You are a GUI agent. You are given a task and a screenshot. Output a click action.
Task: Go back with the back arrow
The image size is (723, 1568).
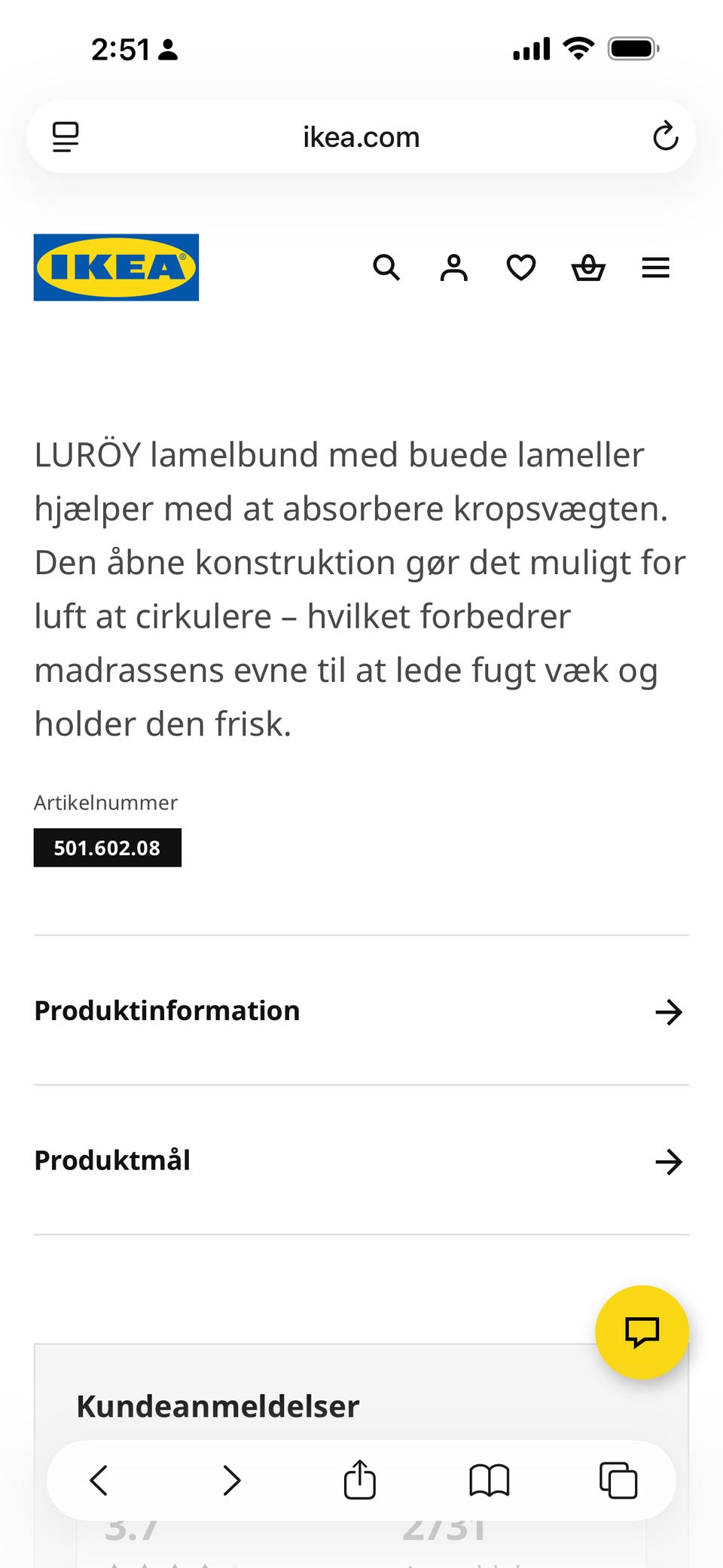pos(99,1479)
